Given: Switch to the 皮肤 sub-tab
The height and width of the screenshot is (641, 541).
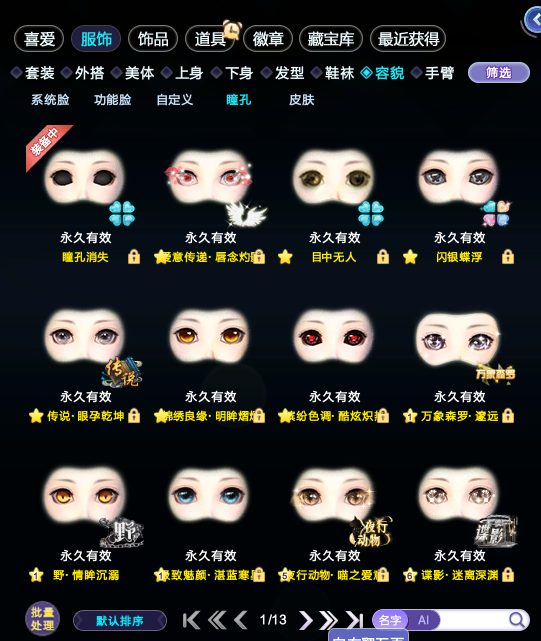Looking at the screenshot, I should coord(301,100).
